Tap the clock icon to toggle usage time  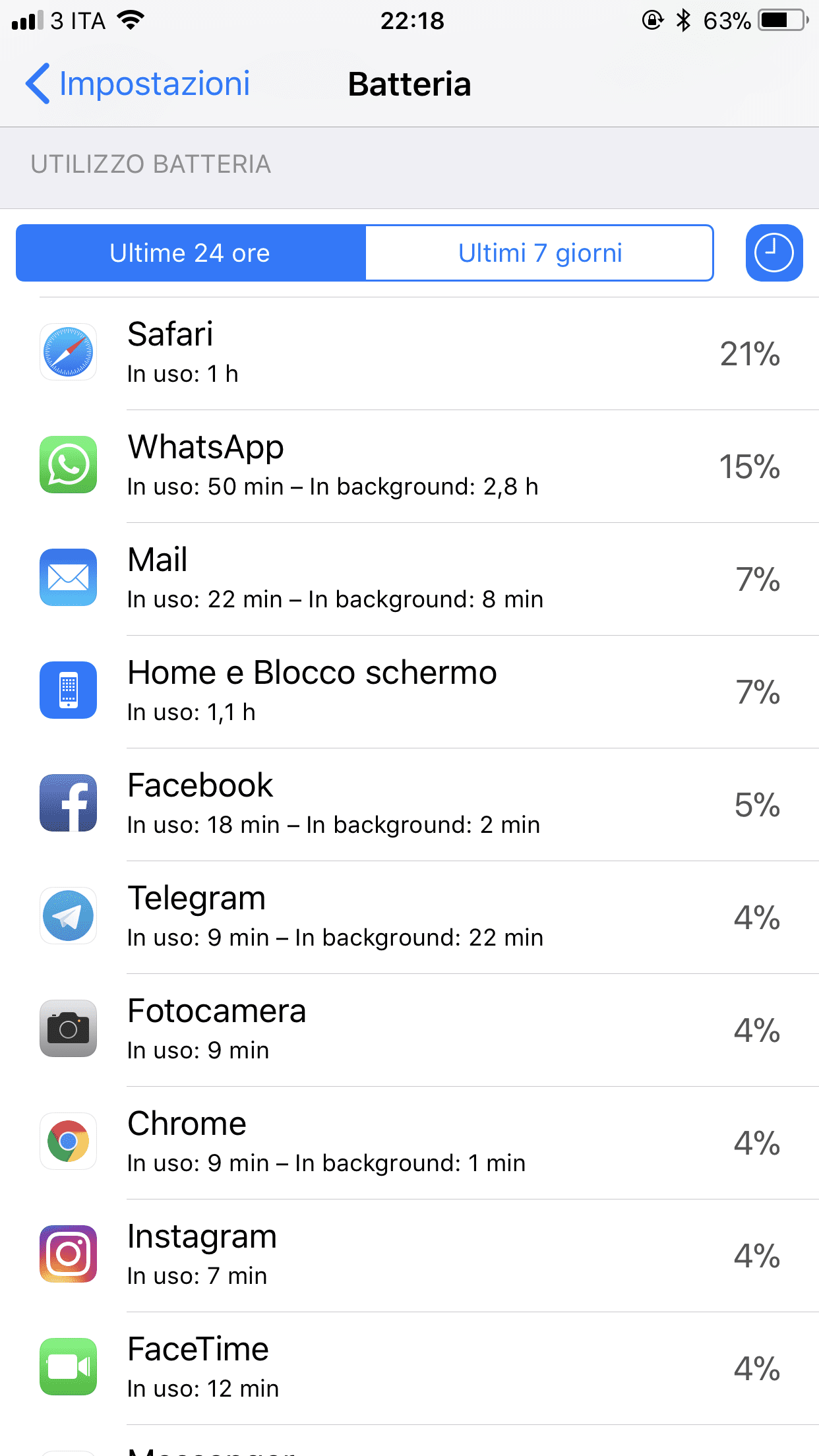774,253
